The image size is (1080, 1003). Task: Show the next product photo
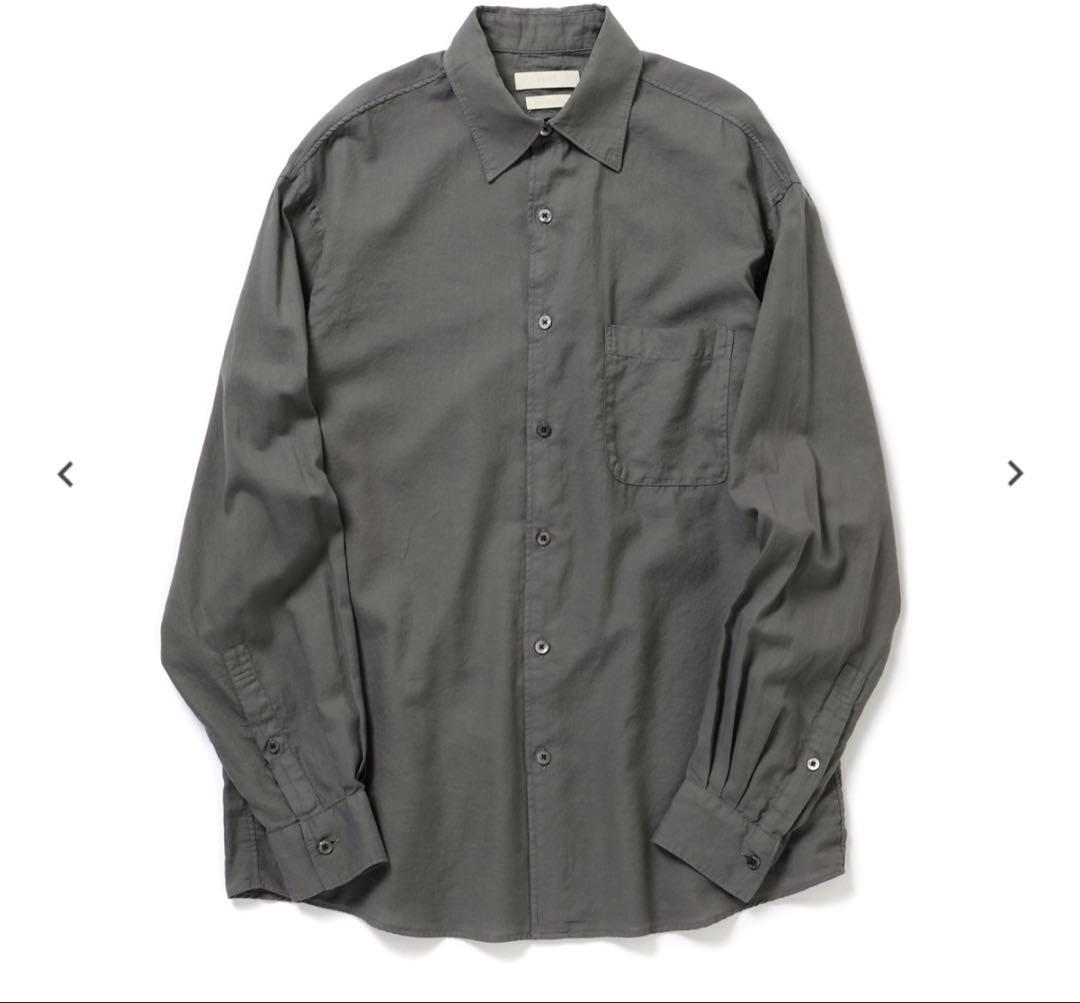point(1015,473)
